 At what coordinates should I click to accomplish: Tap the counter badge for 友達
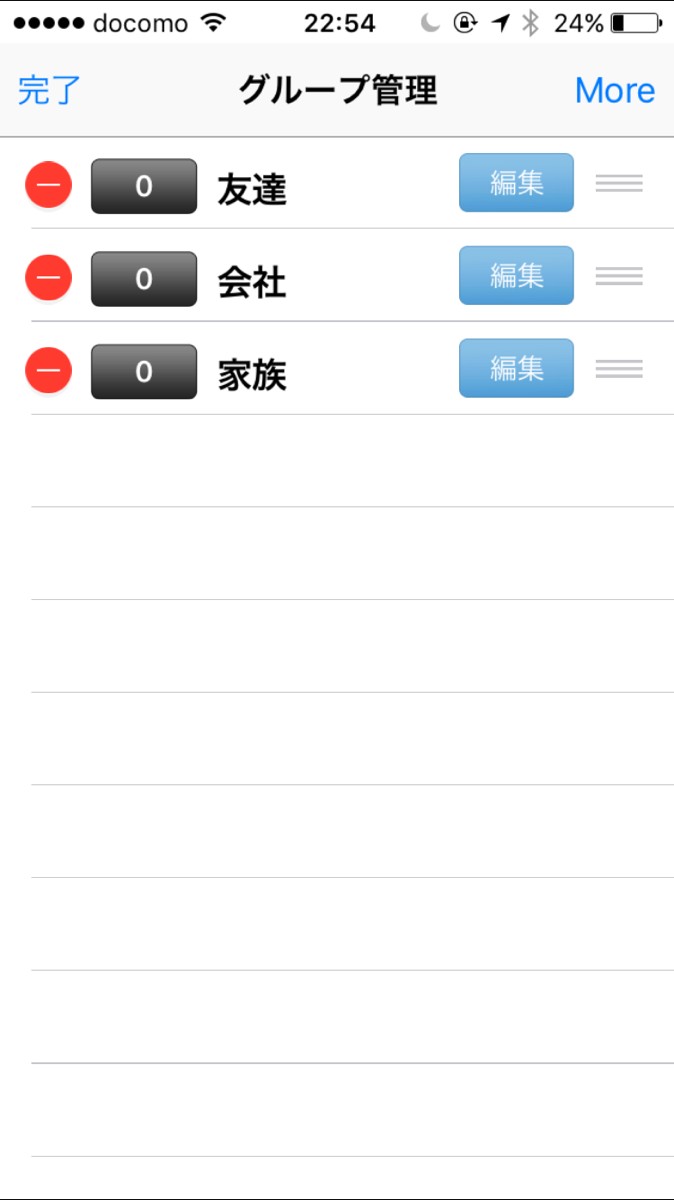click(144, 186)
